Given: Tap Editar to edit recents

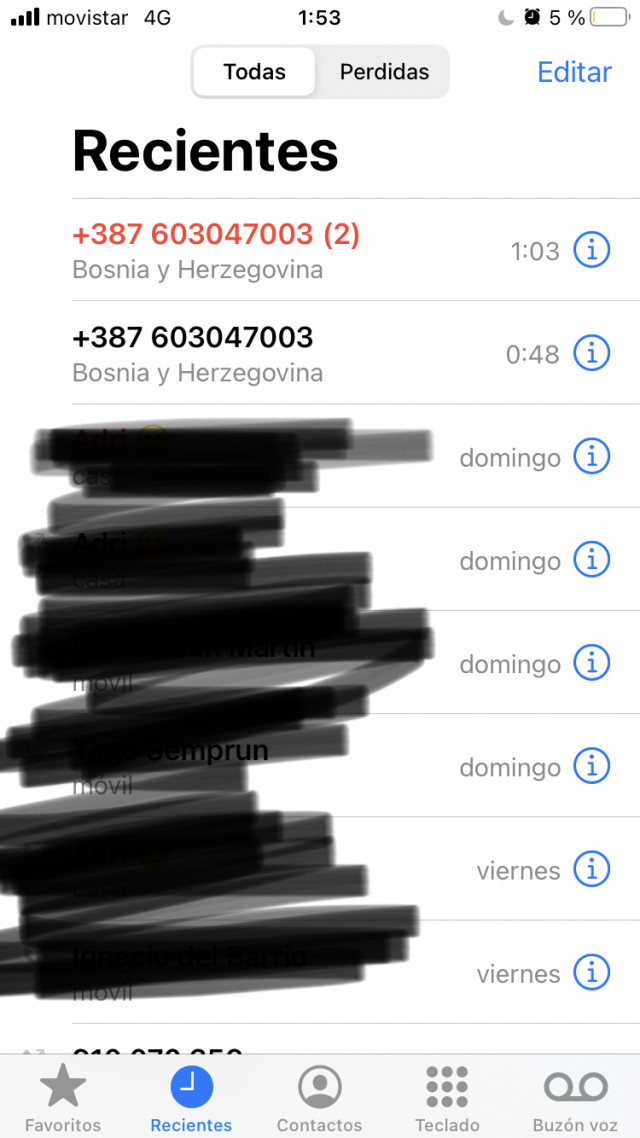Looking at the screenshot, I should (574, 72).
